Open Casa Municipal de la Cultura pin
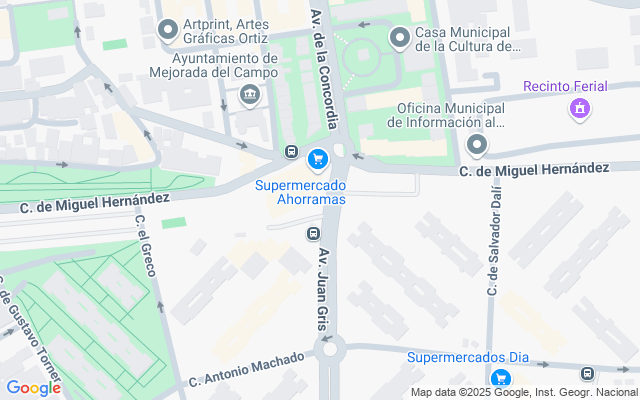This screenshot has width=640, height=400. coord(400,38)
